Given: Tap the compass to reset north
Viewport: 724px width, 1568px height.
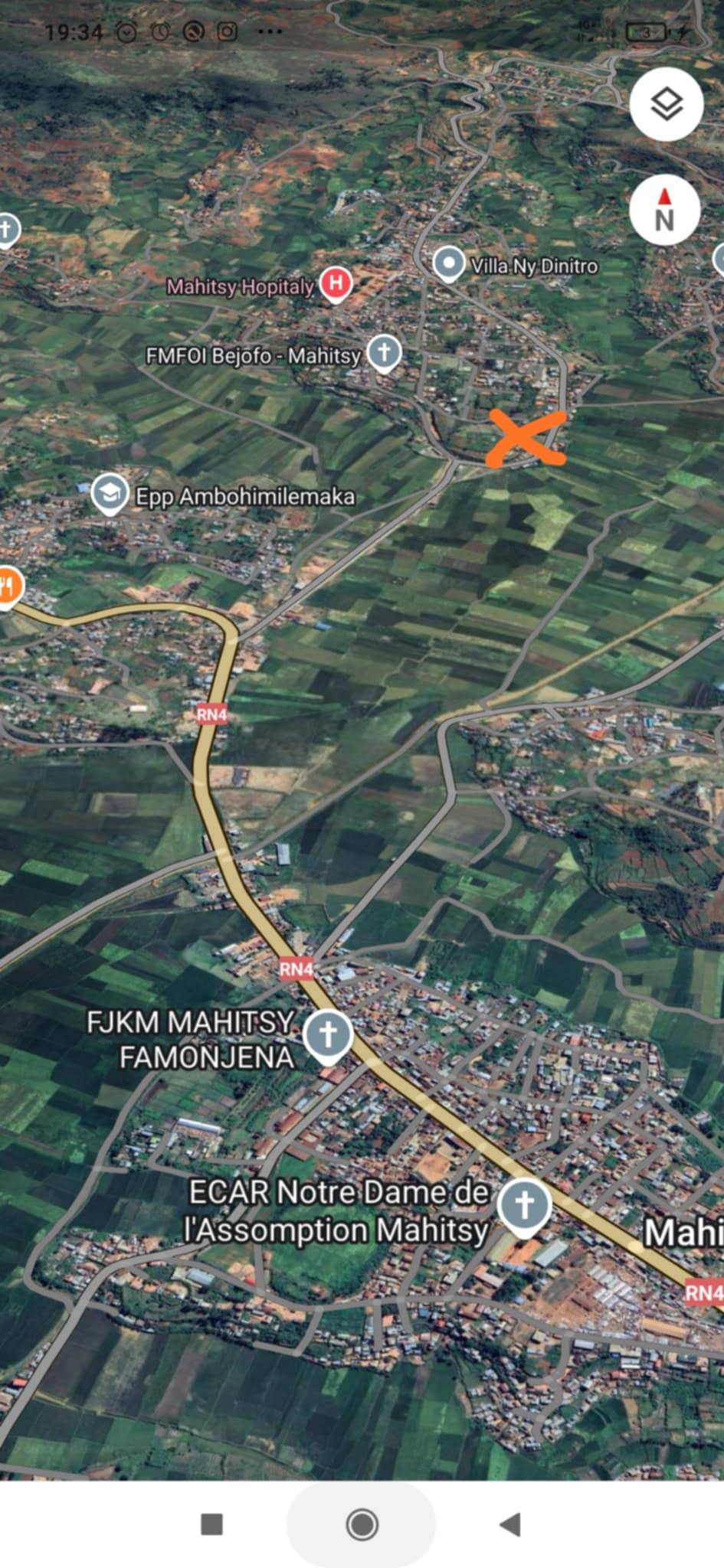Looking at the screenshot, I should click(x=664, y=210).
